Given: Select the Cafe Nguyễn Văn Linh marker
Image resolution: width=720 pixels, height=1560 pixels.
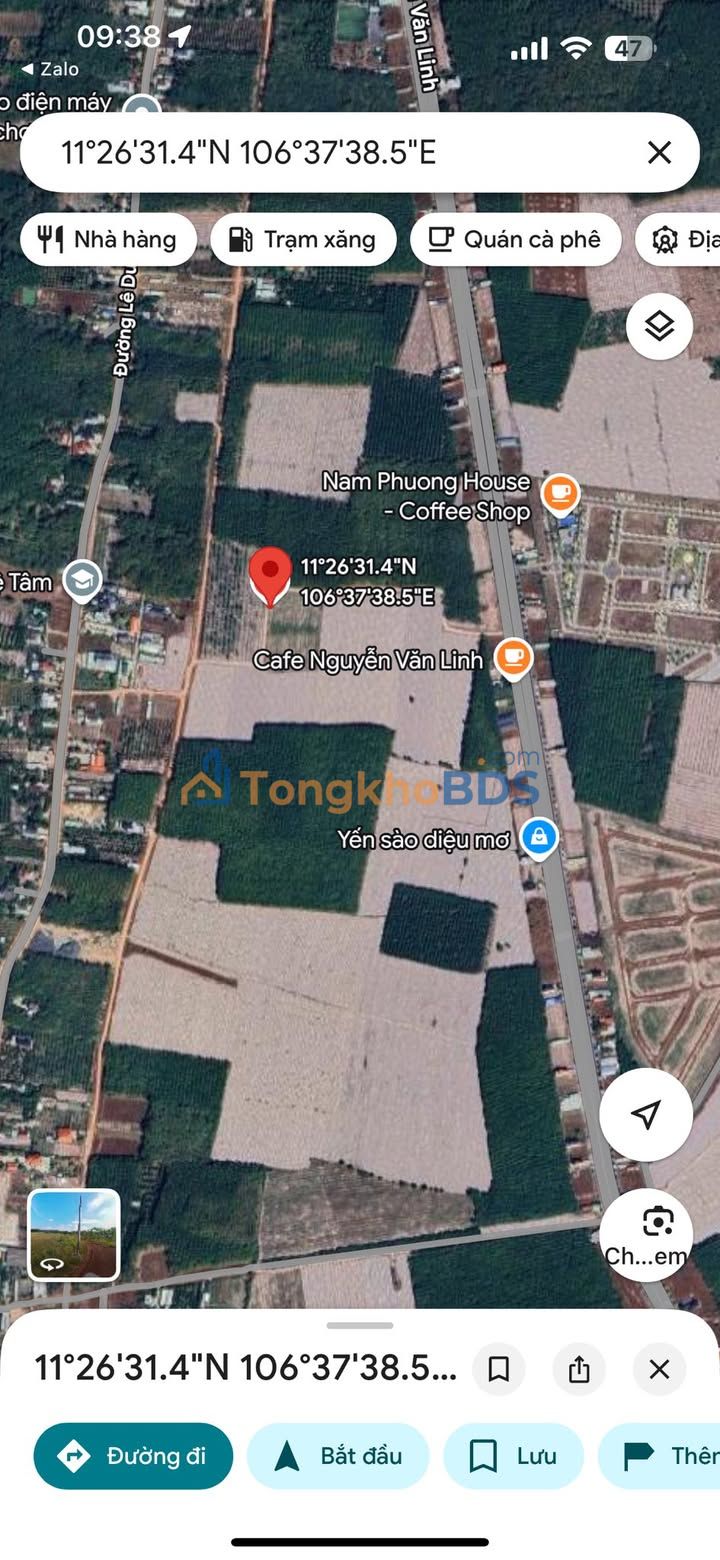Looking at the screenshot, I should tap(513, 659).
